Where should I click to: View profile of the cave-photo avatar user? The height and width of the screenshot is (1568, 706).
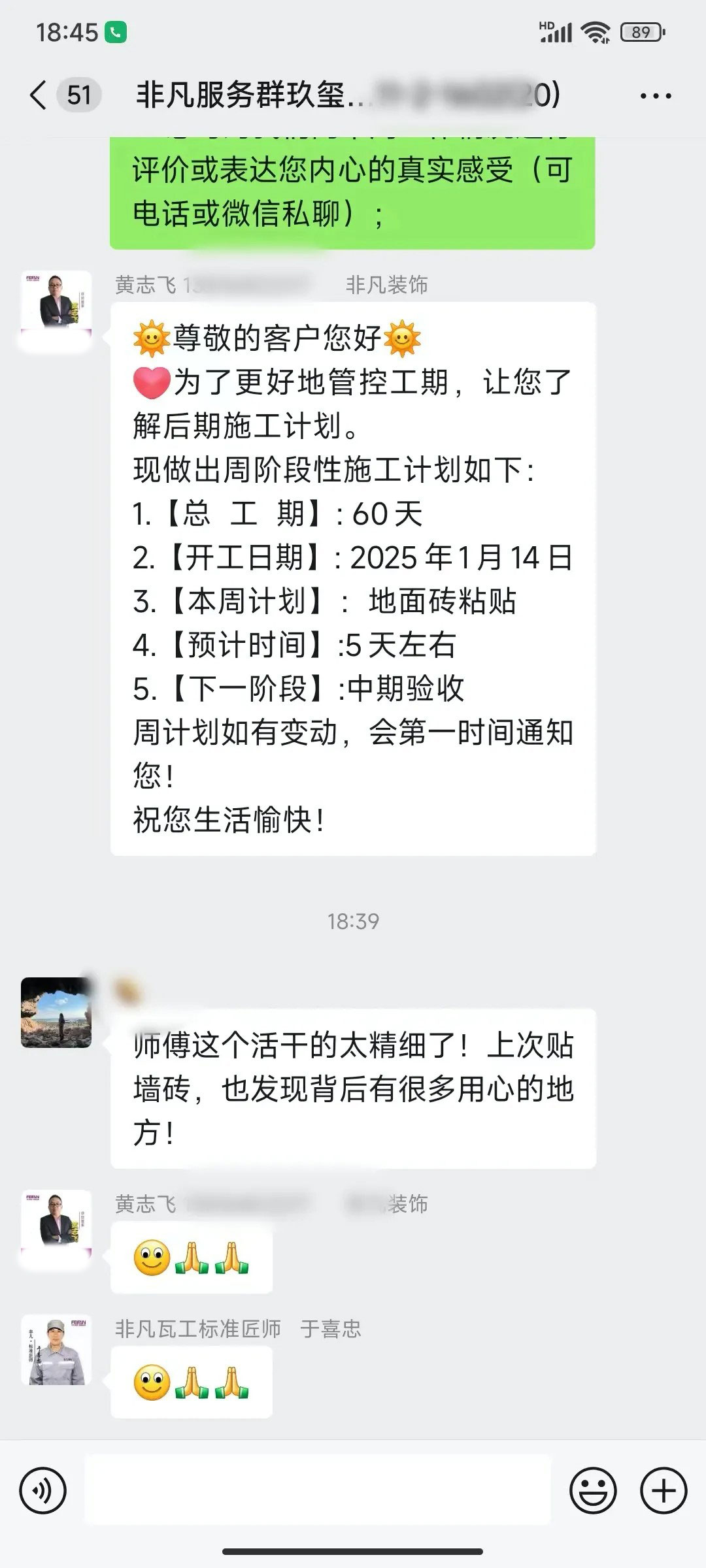coord(56,1012)
